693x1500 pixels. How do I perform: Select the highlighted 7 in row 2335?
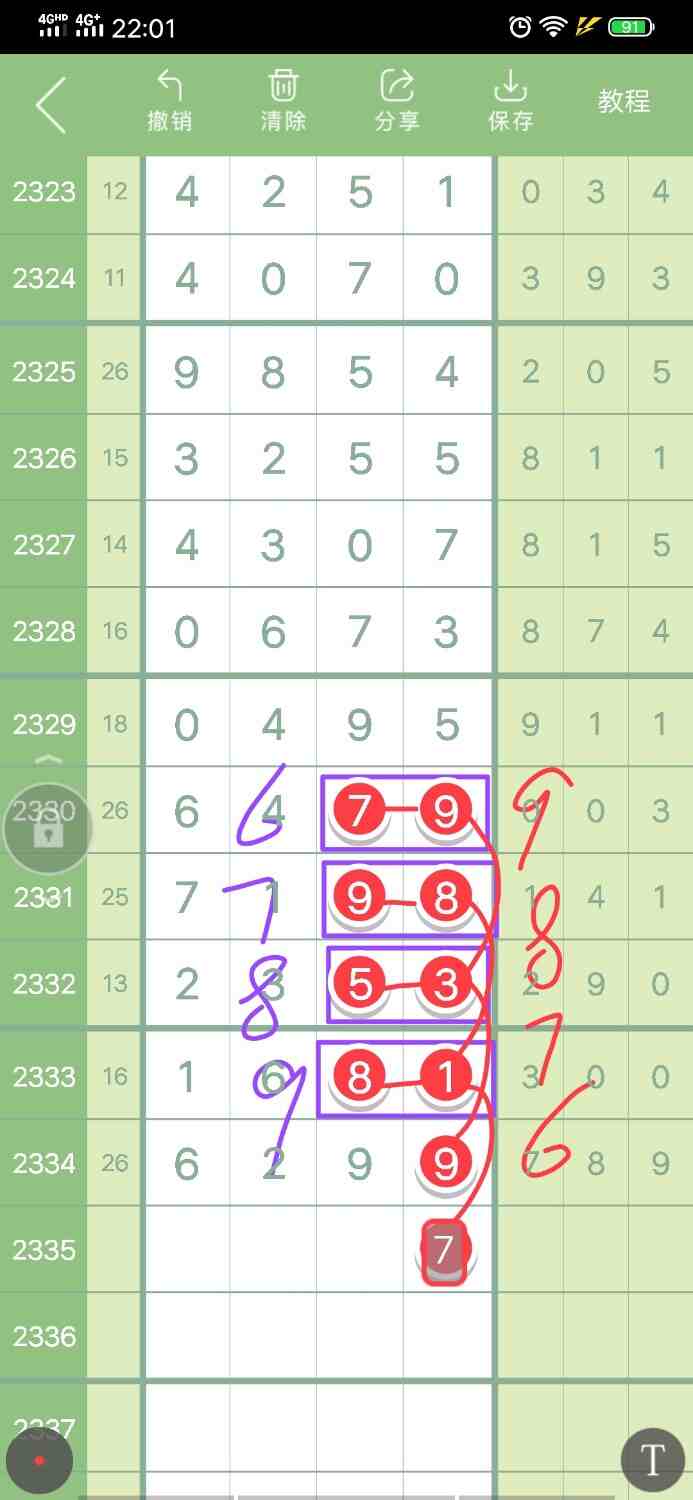(x=445, y=1250)
